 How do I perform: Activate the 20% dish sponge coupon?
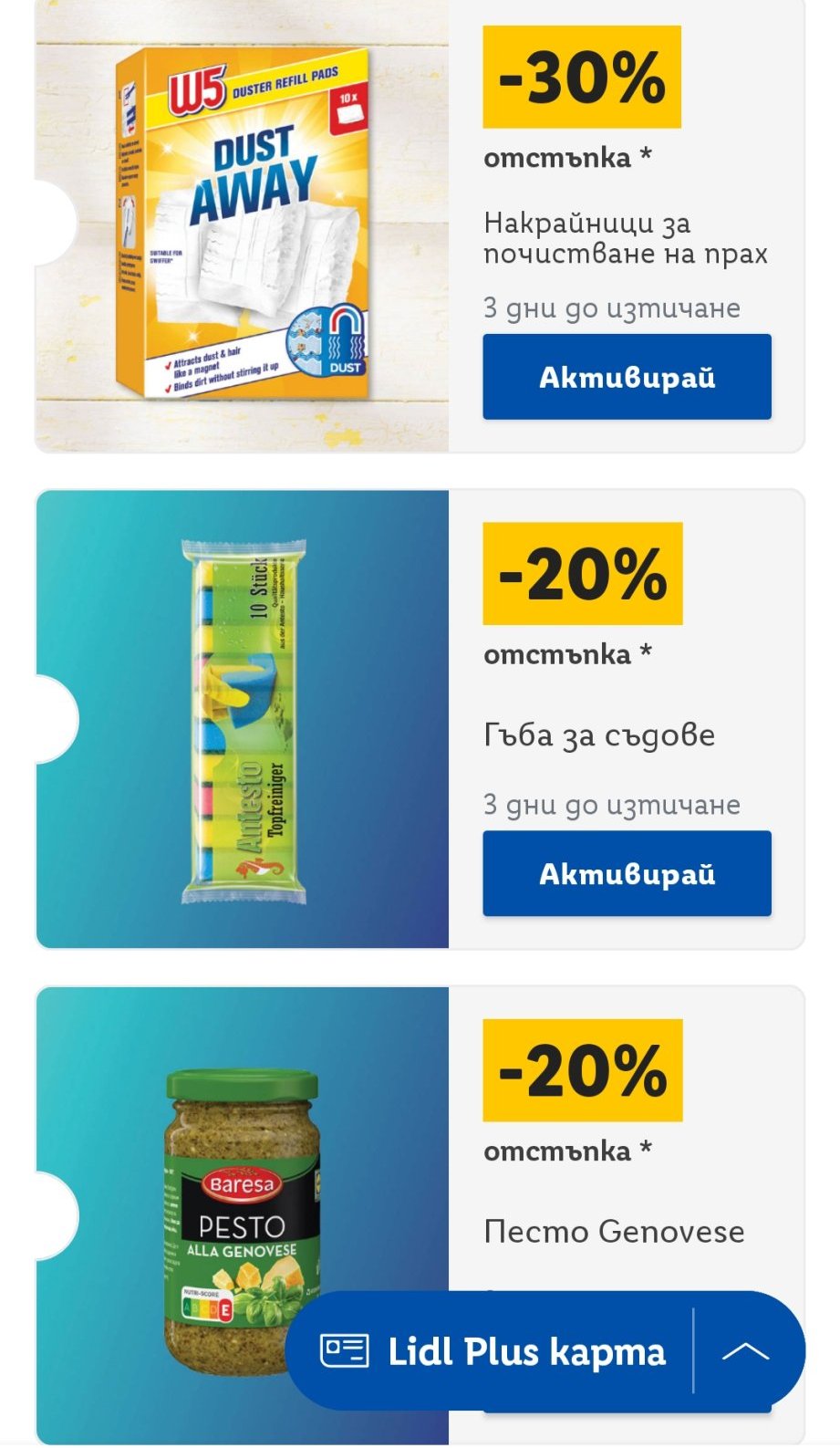coord(627,873)
